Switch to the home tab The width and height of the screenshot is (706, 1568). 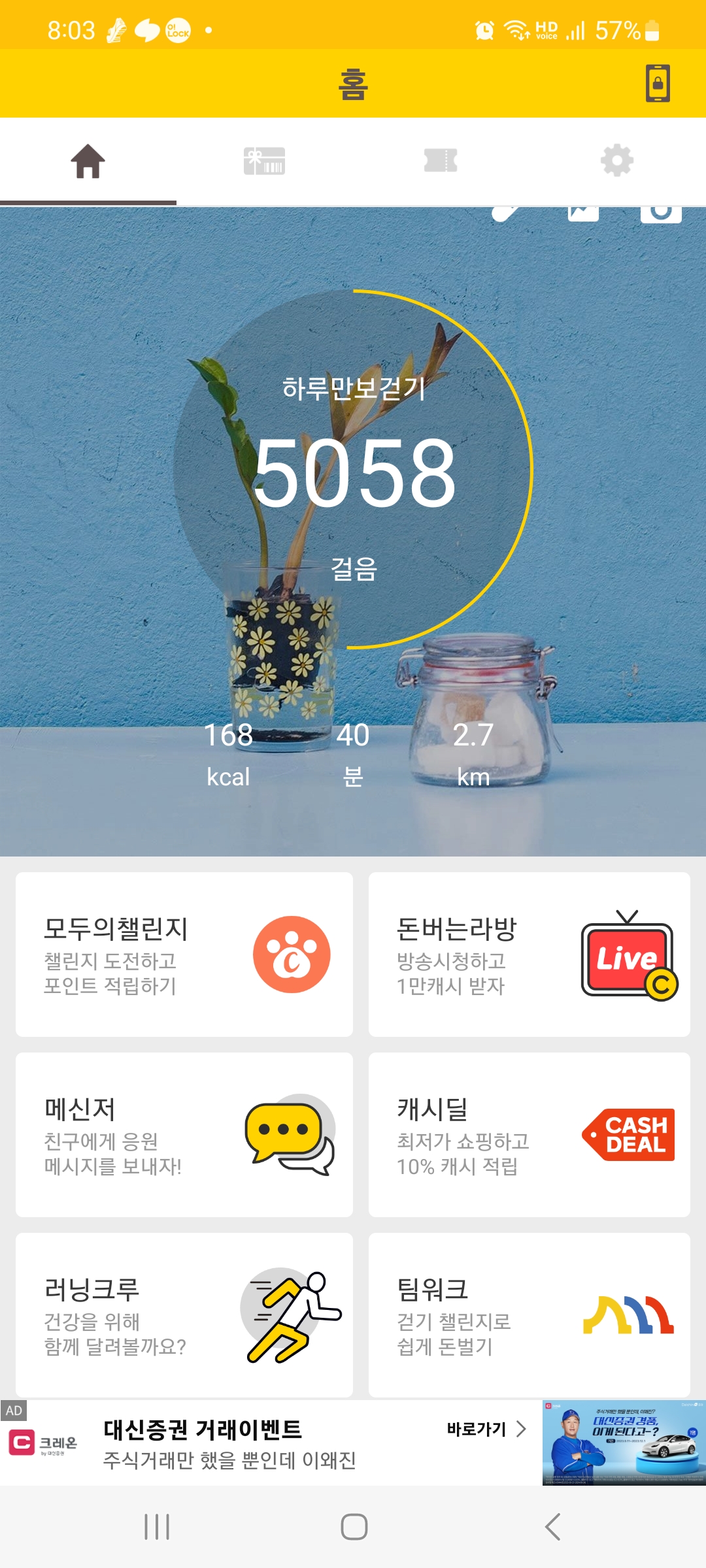click(x=88, y=161)
